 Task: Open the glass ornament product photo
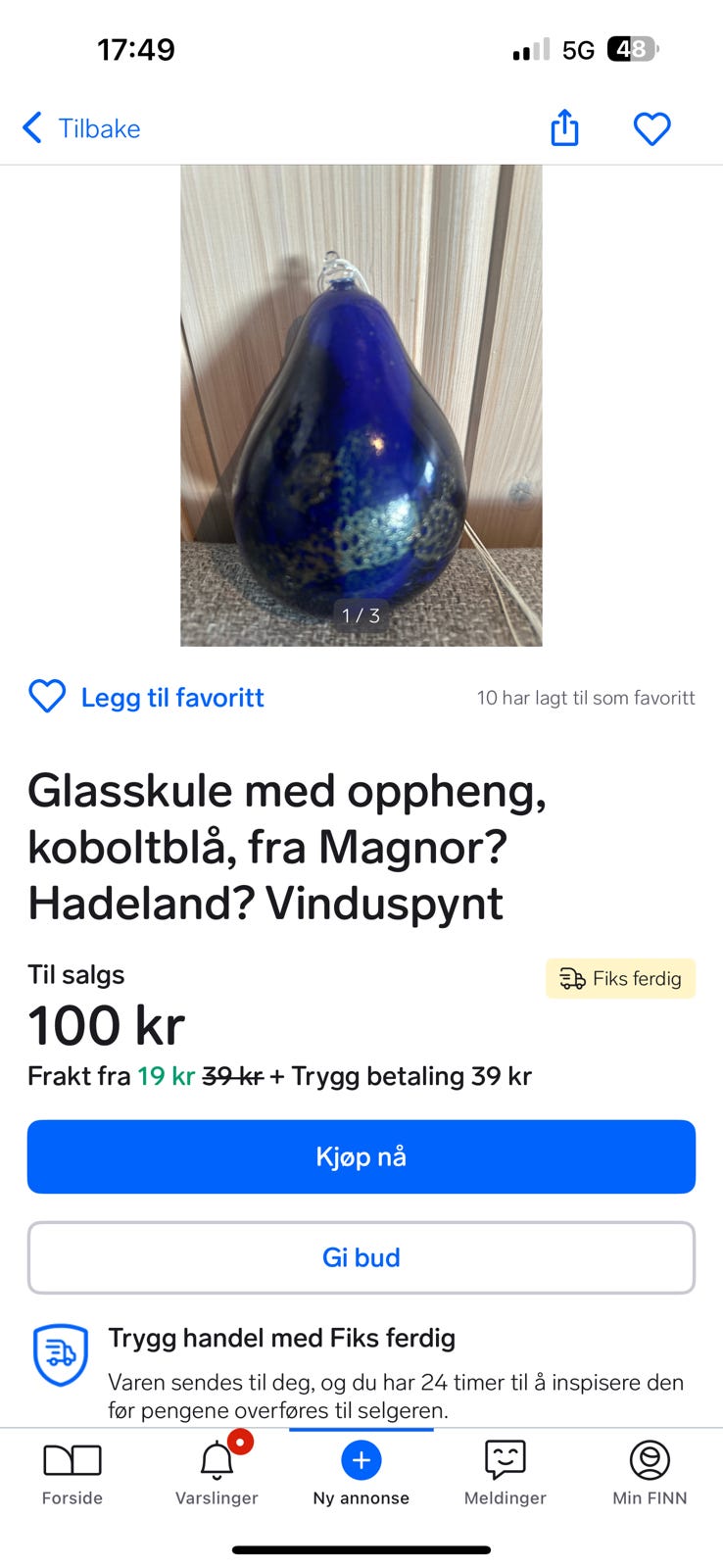click(x=361, y=405)
